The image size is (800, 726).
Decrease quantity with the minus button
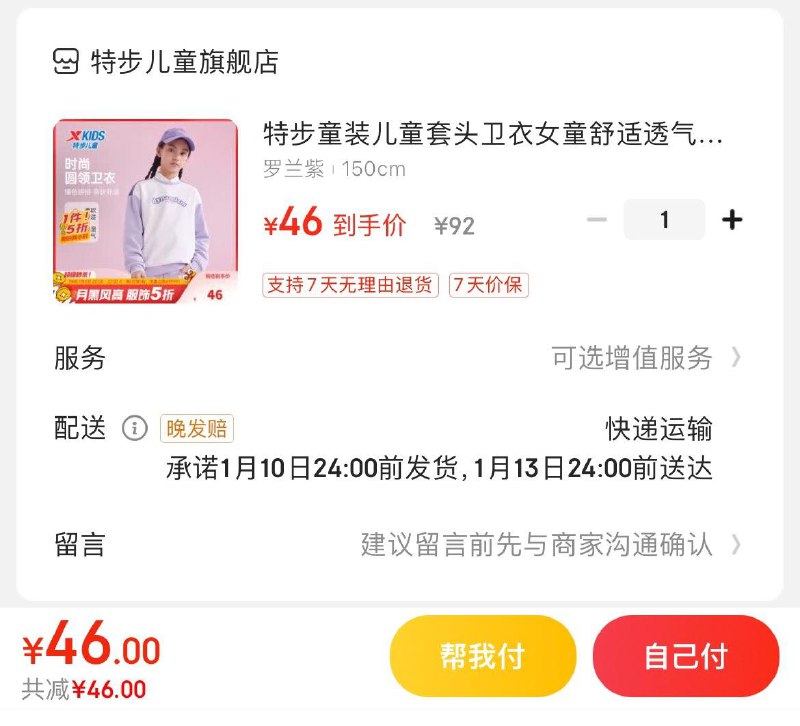[x=597, y=220]
